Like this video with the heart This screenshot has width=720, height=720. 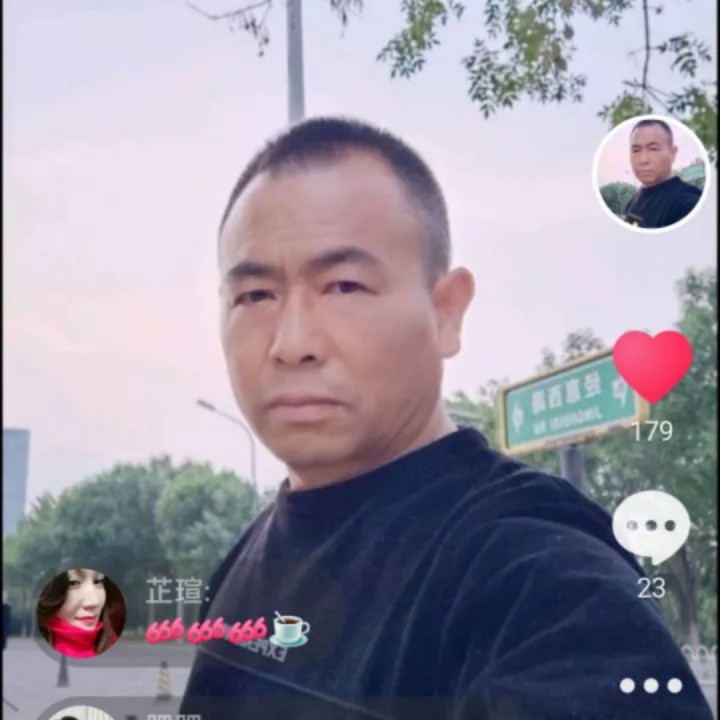click(652, 365)
